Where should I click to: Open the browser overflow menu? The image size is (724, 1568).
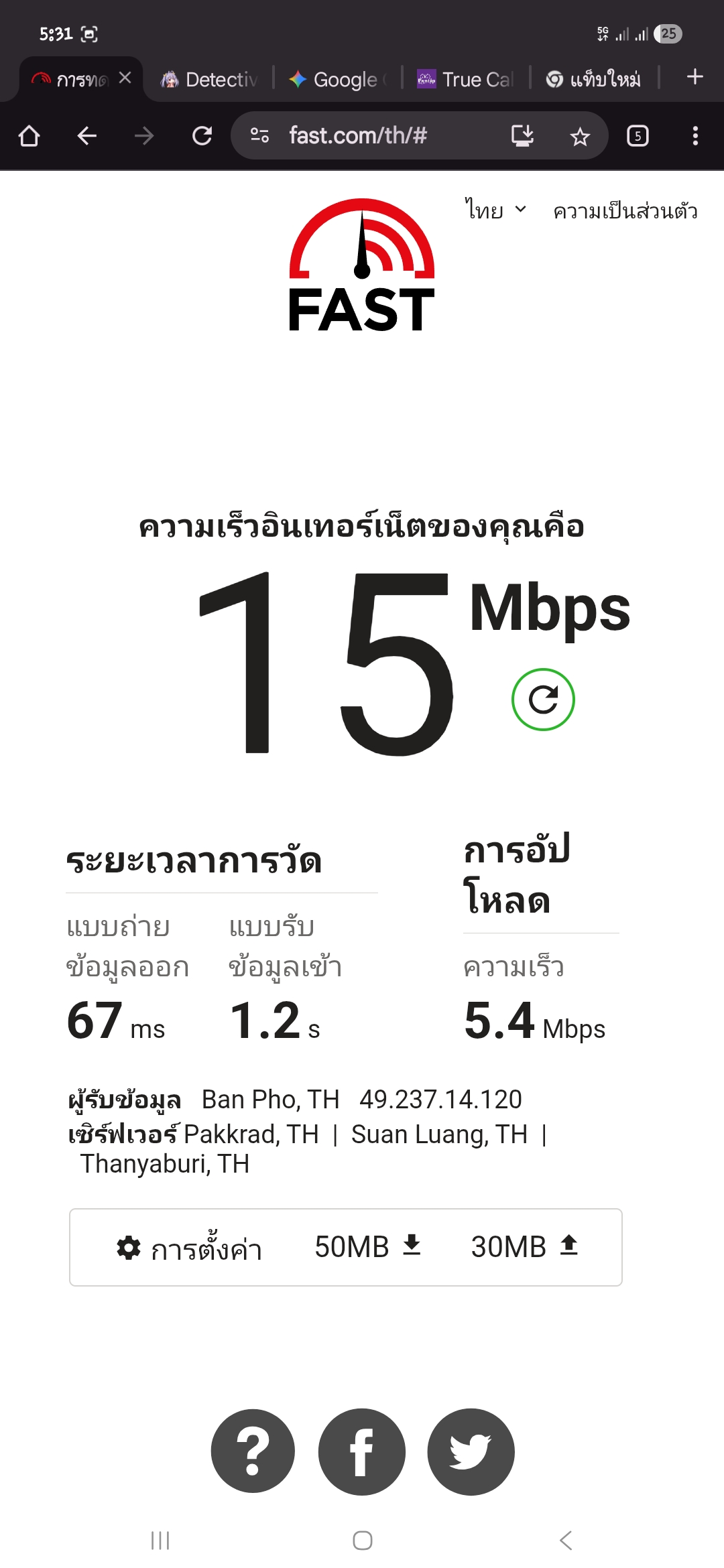point(695,136)
